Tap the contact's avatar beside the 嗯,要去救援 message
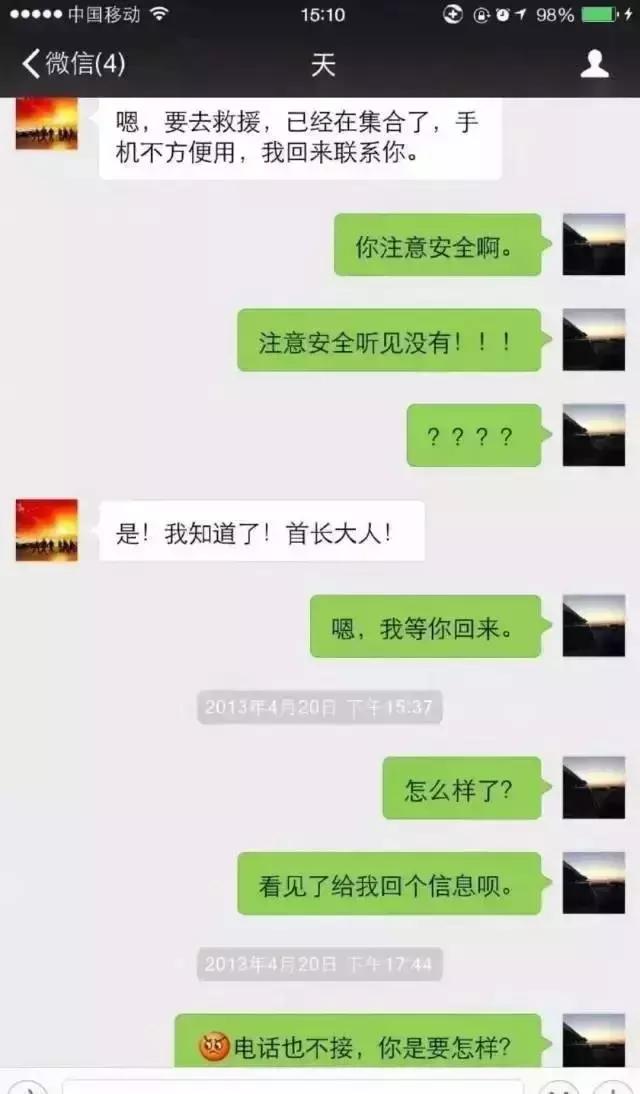This screenshot has width=640, height=1094. click(x=46, y=124)
